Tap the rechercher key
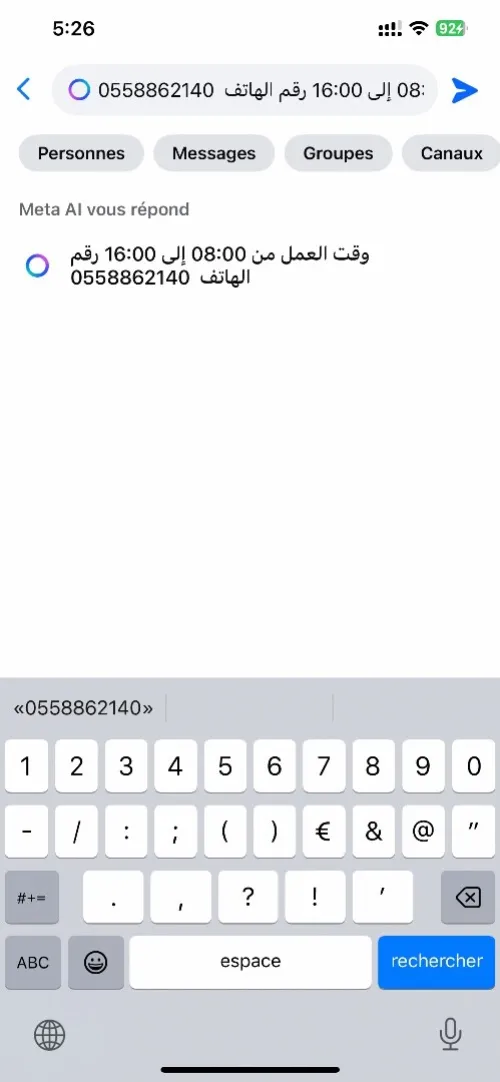Viewport: 500px width, 1082px height. pyautogui.click(x=437, y=961)
